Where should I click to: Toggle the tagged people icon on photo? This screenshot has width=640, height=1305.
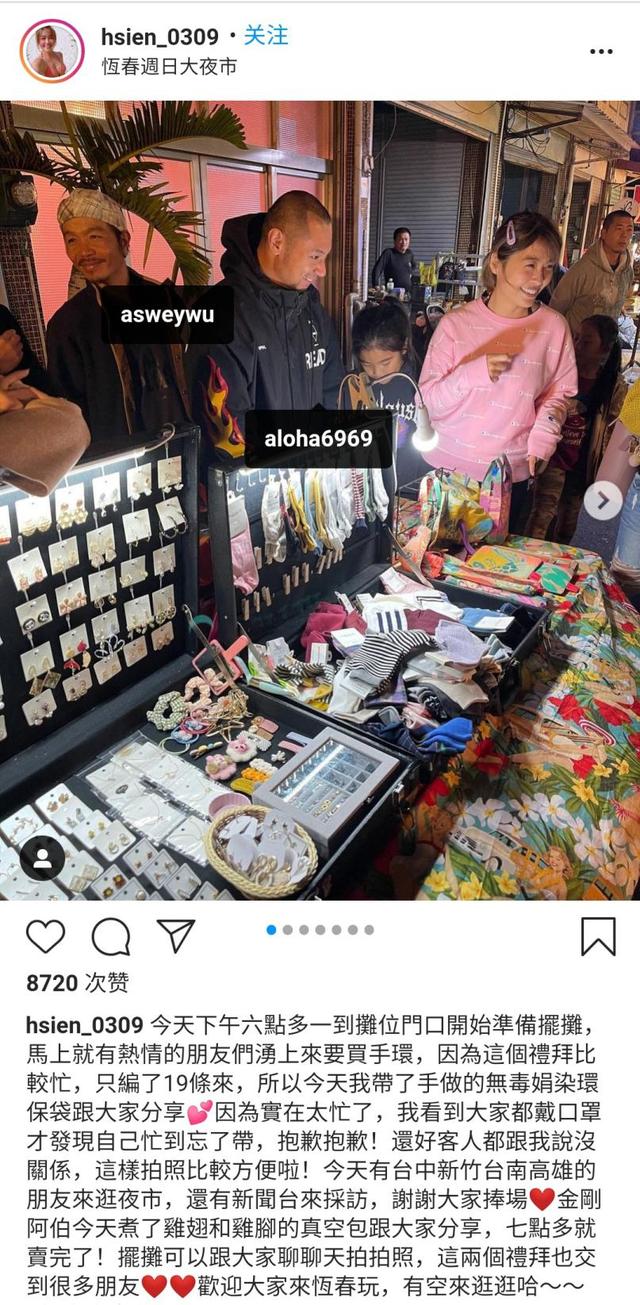[42, 858]
